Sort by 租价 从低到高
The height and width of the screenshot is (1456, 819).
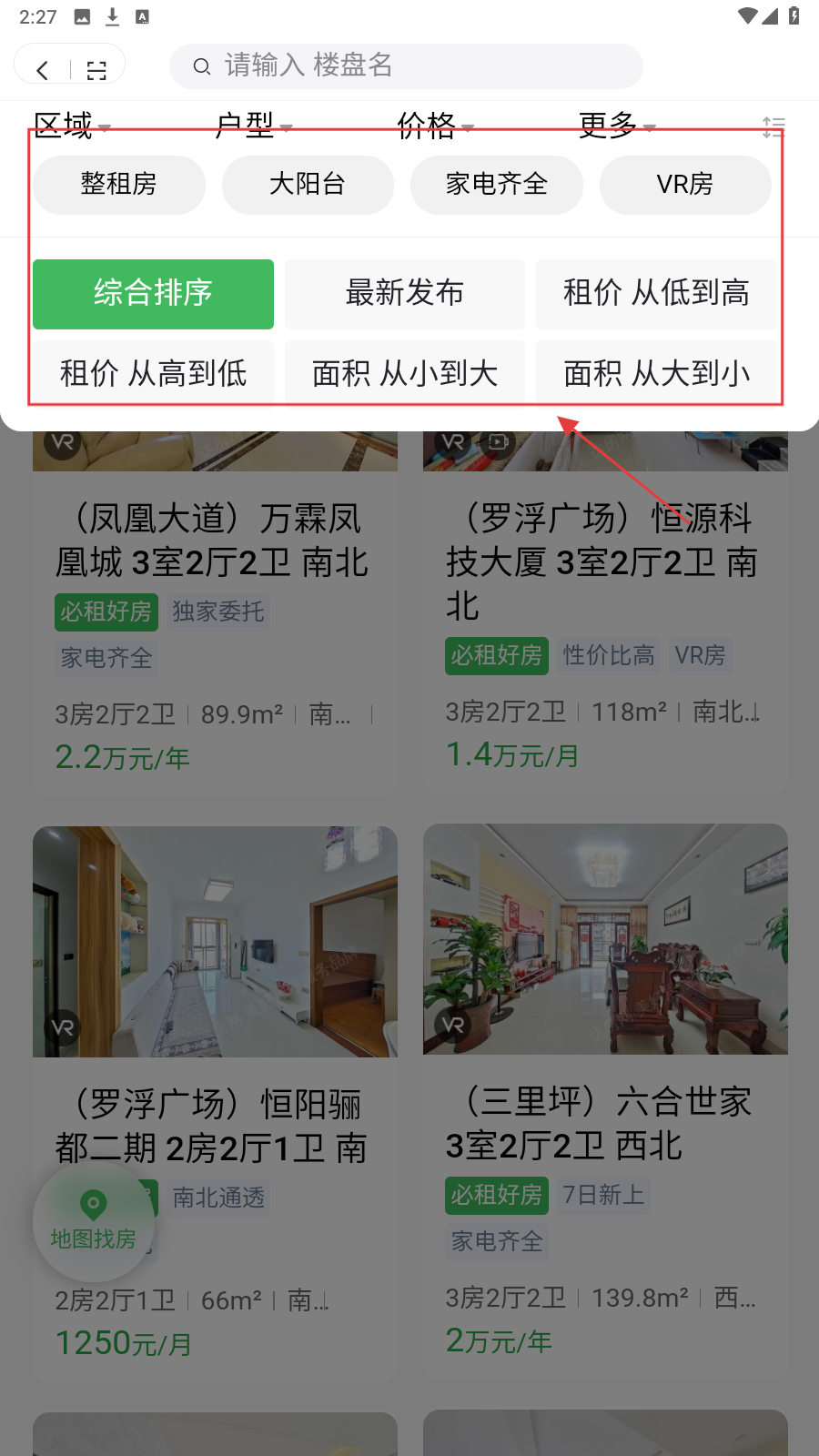pyautogui.click(x=656, y=294)
